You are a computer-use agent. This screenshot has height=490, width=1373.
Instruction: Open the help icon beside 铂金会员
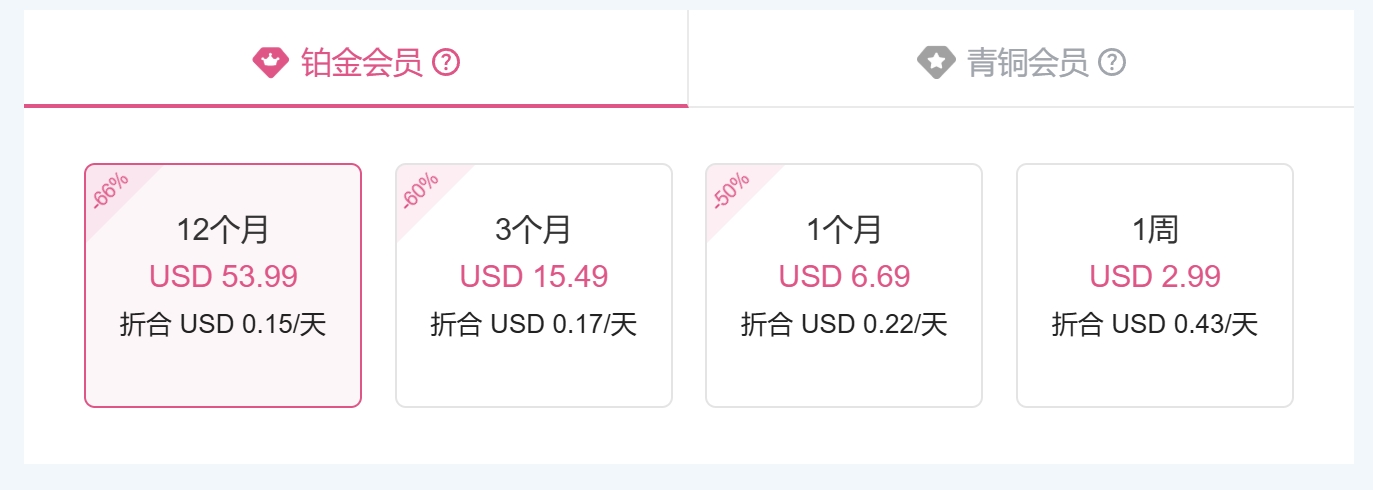coord(446,63)
